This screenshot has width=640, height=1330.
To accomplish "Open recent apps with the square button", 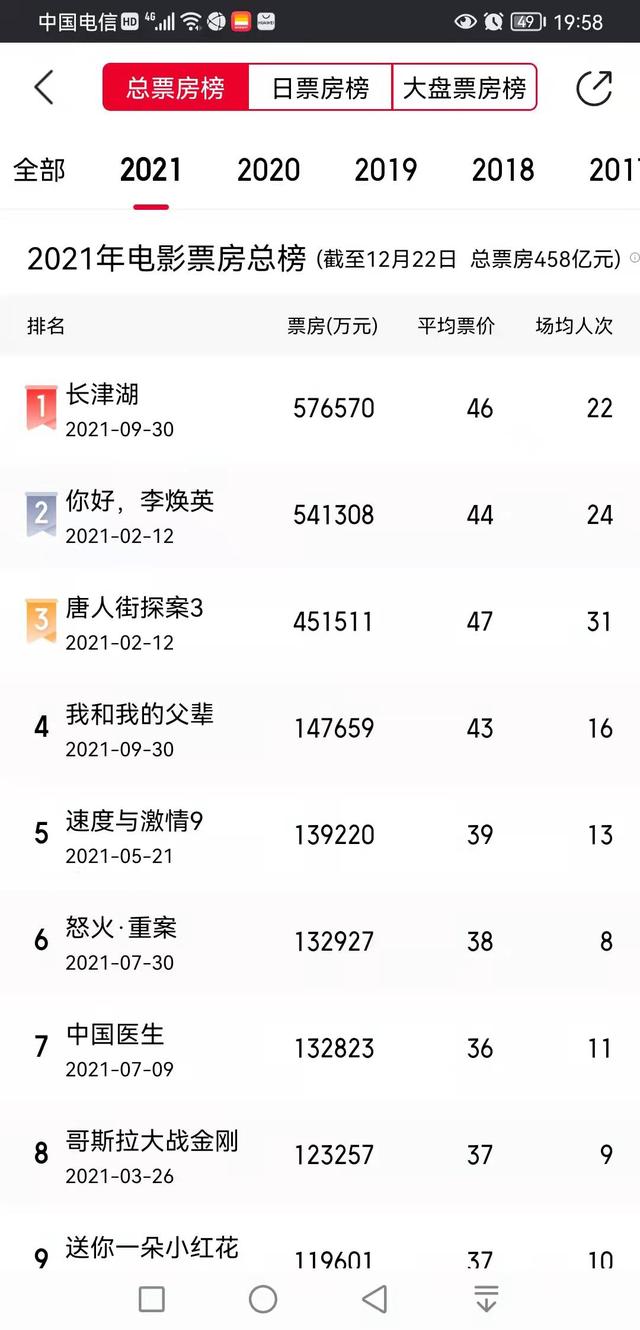I will tap(152, 1299).
